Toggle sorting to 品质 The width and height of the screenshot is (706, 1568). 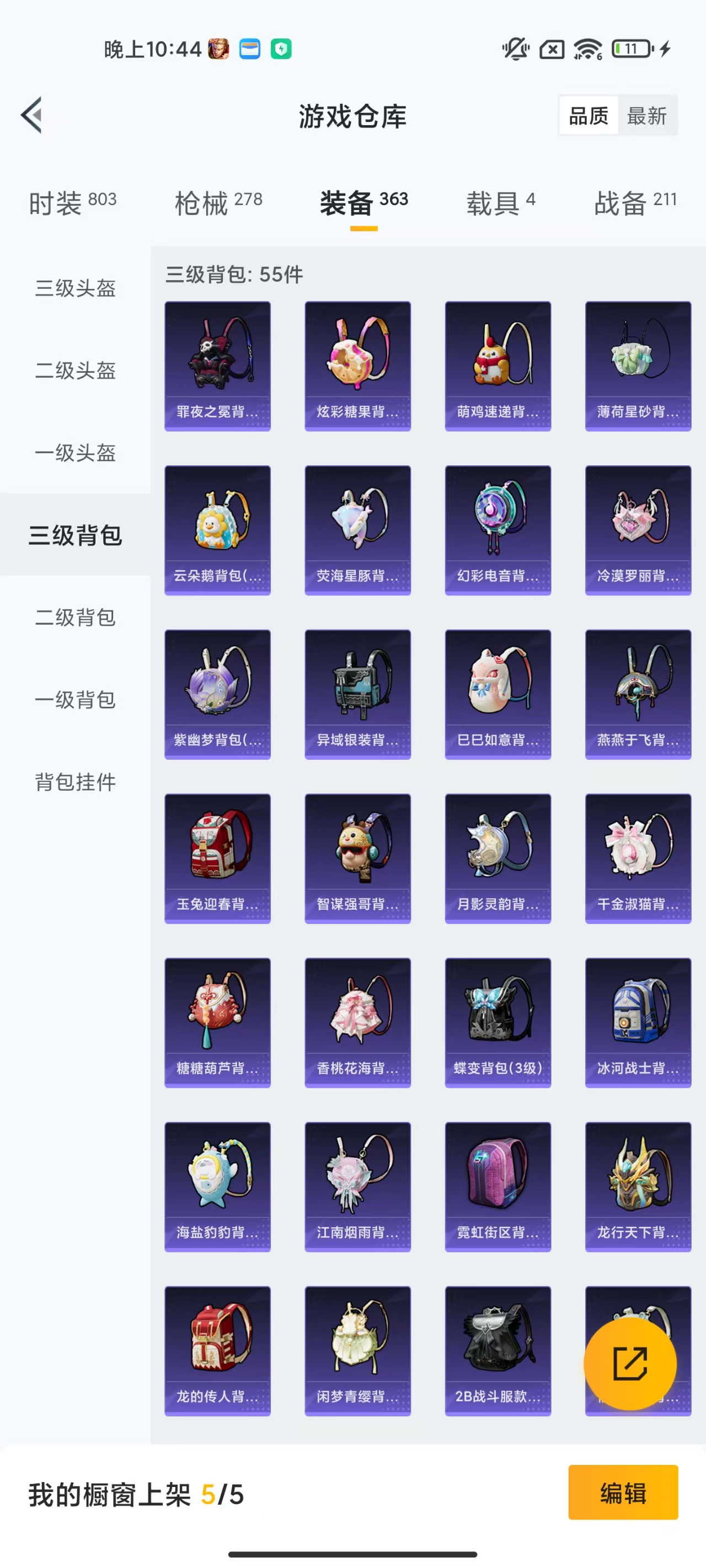coord(588,115)
